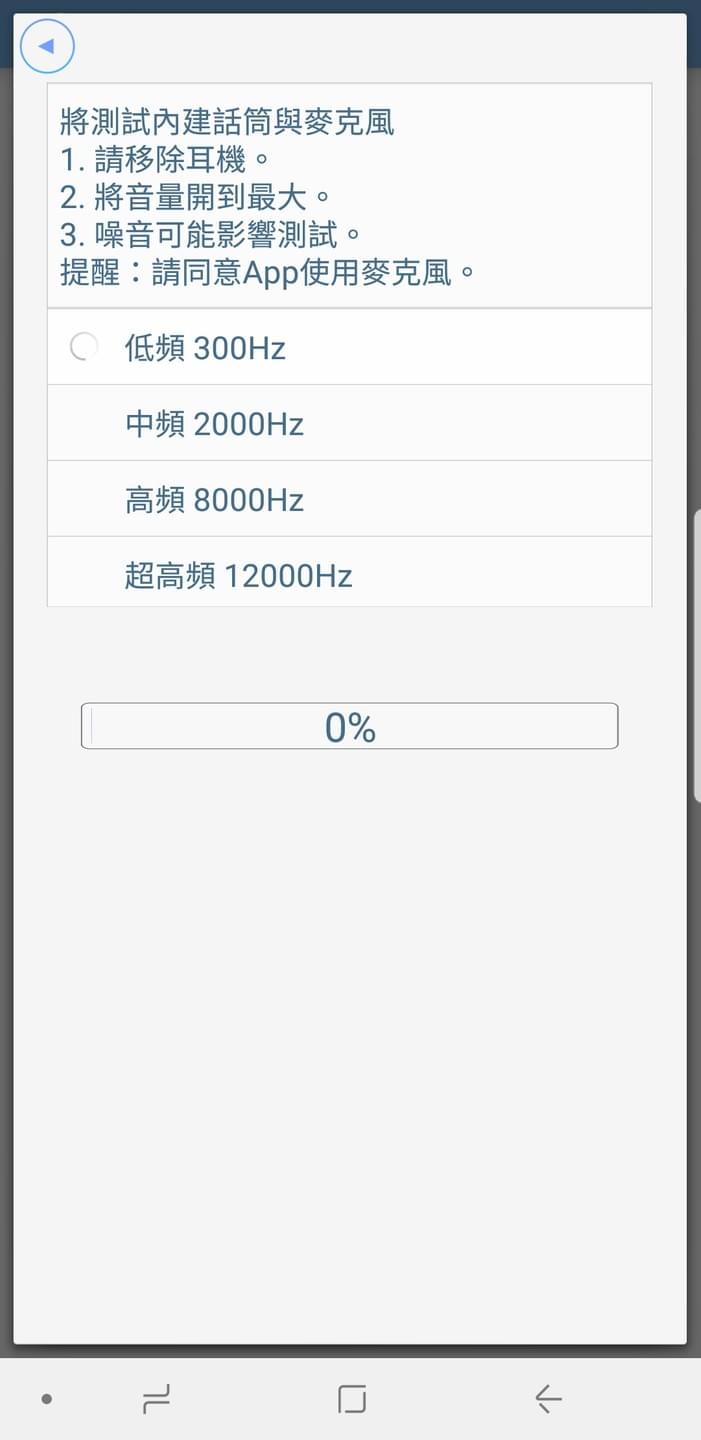Choose the 高頻 8000Hz test row
This screenshot has width=701, height=1440.
point(349,499)
